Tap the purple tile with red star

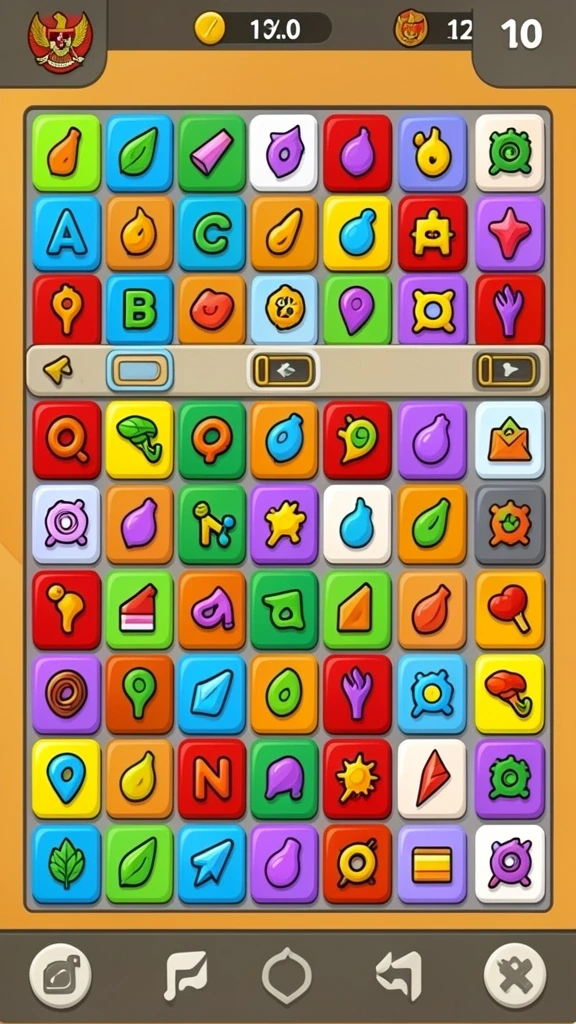pos(509,233)
